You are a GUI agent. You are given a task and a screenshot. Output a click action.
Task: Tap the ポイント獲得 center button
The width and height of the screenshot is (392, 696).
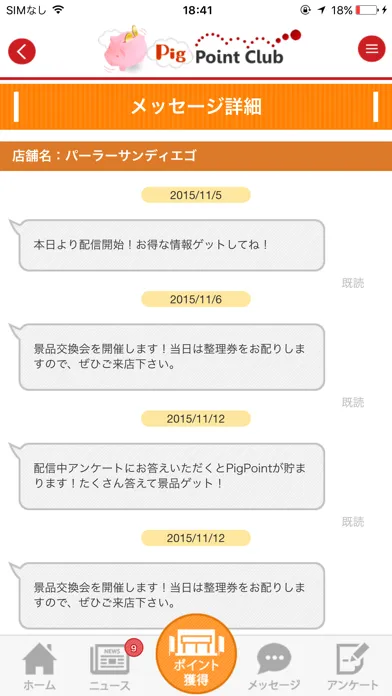tap(196, 656)
